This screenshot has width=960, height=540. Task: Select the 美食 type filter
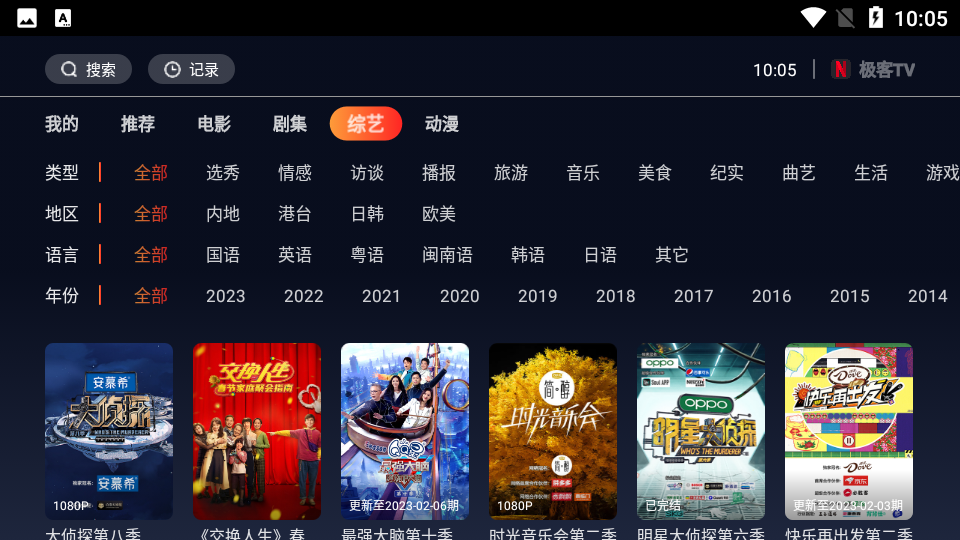655,173
